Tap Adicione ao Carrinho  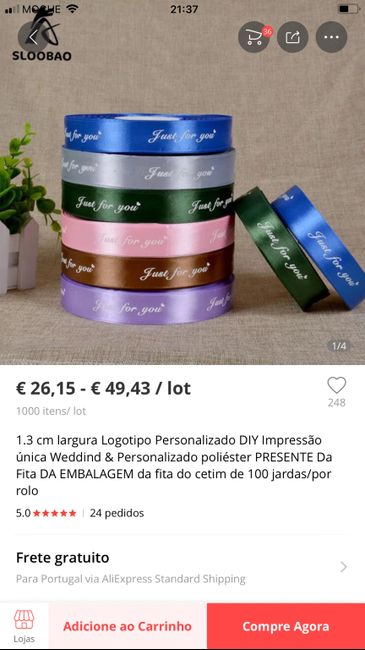click(127, 626)
